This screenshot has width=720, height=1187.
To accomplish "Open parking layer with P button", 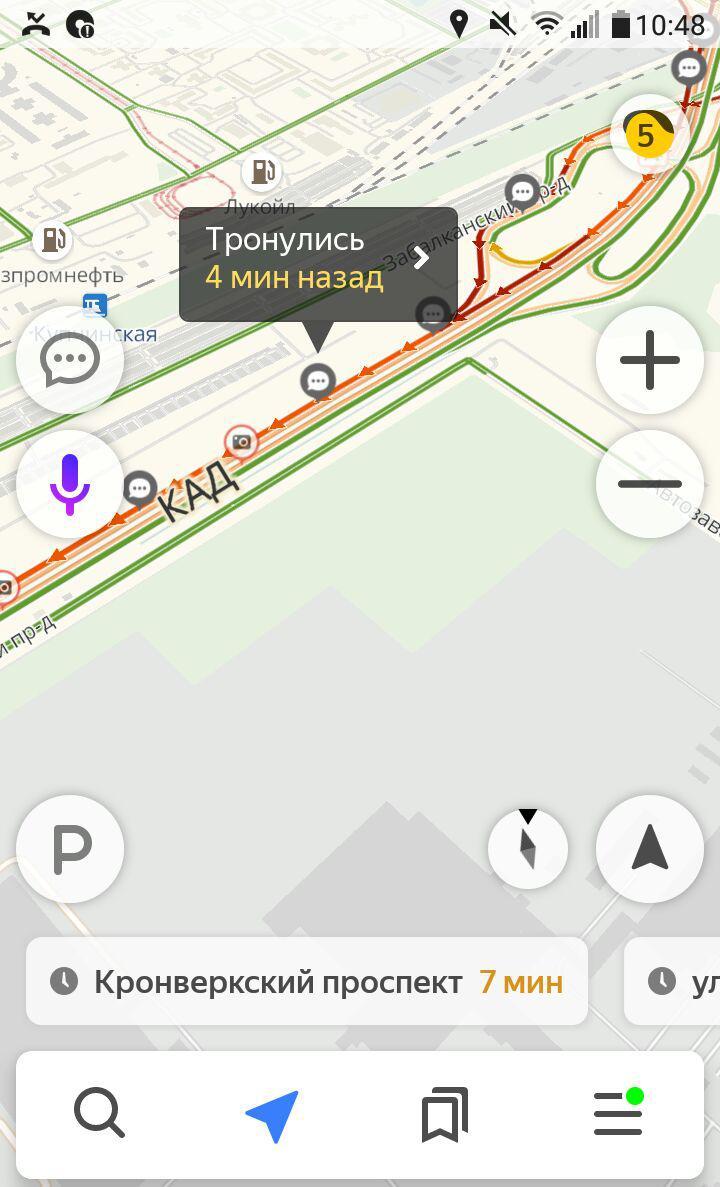I will pos(70,849).
